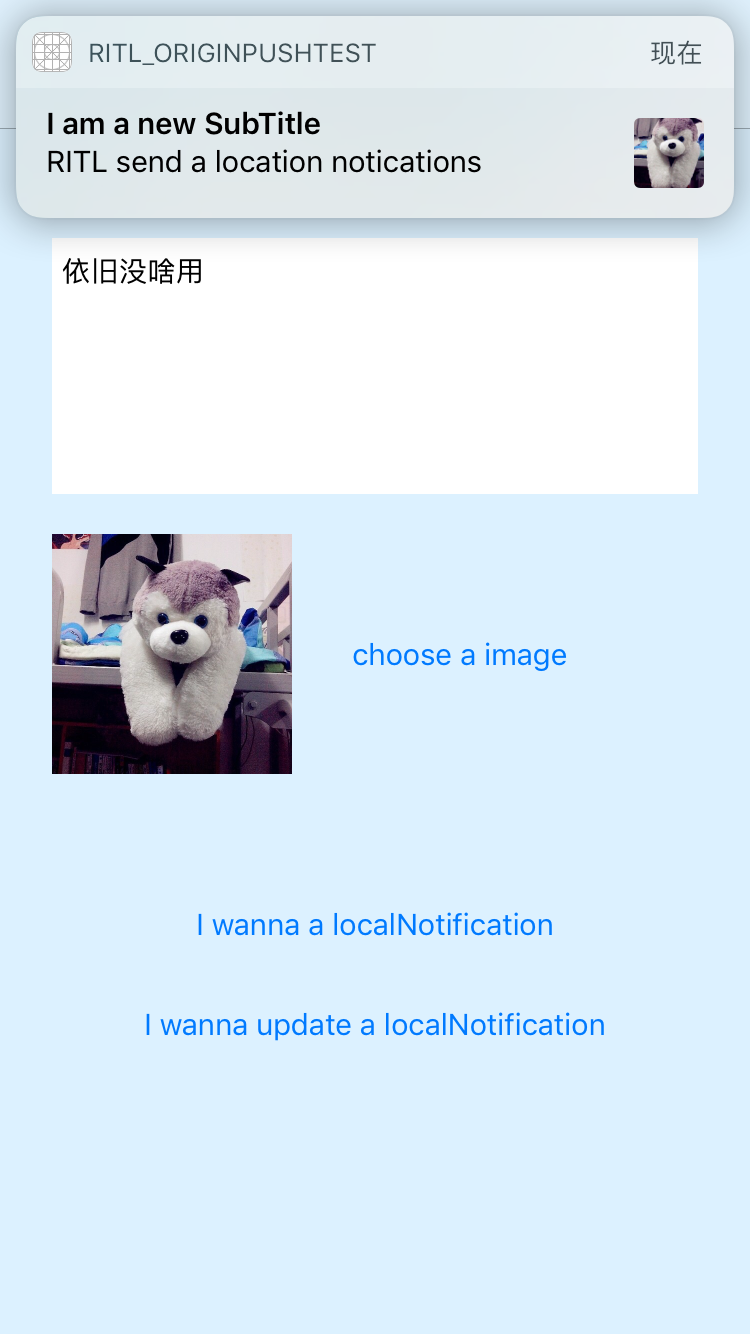The image size is (750, 1334).
Task: Update the local notification
Action: point(374,1025)
